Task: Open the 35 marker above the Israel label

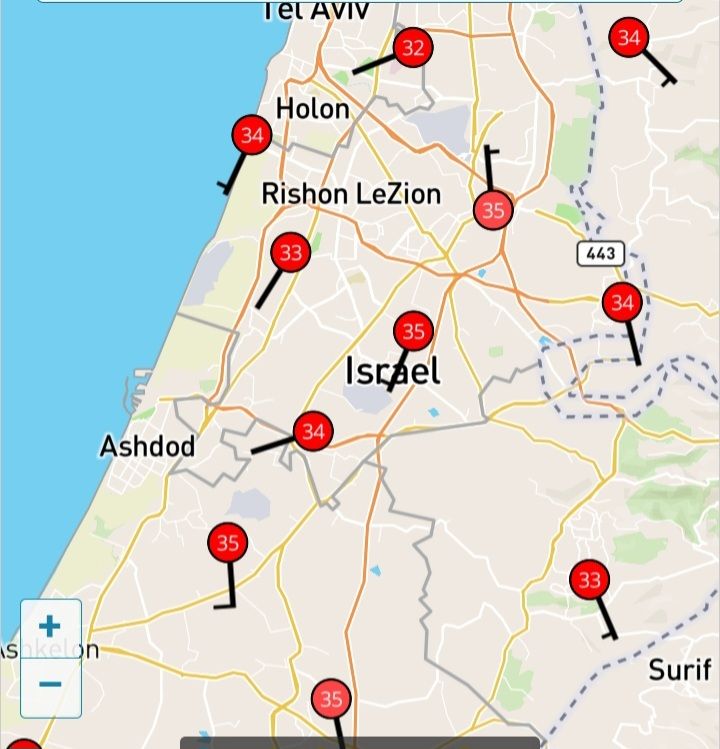Action: pyautogui.click(x=413, y=331)
